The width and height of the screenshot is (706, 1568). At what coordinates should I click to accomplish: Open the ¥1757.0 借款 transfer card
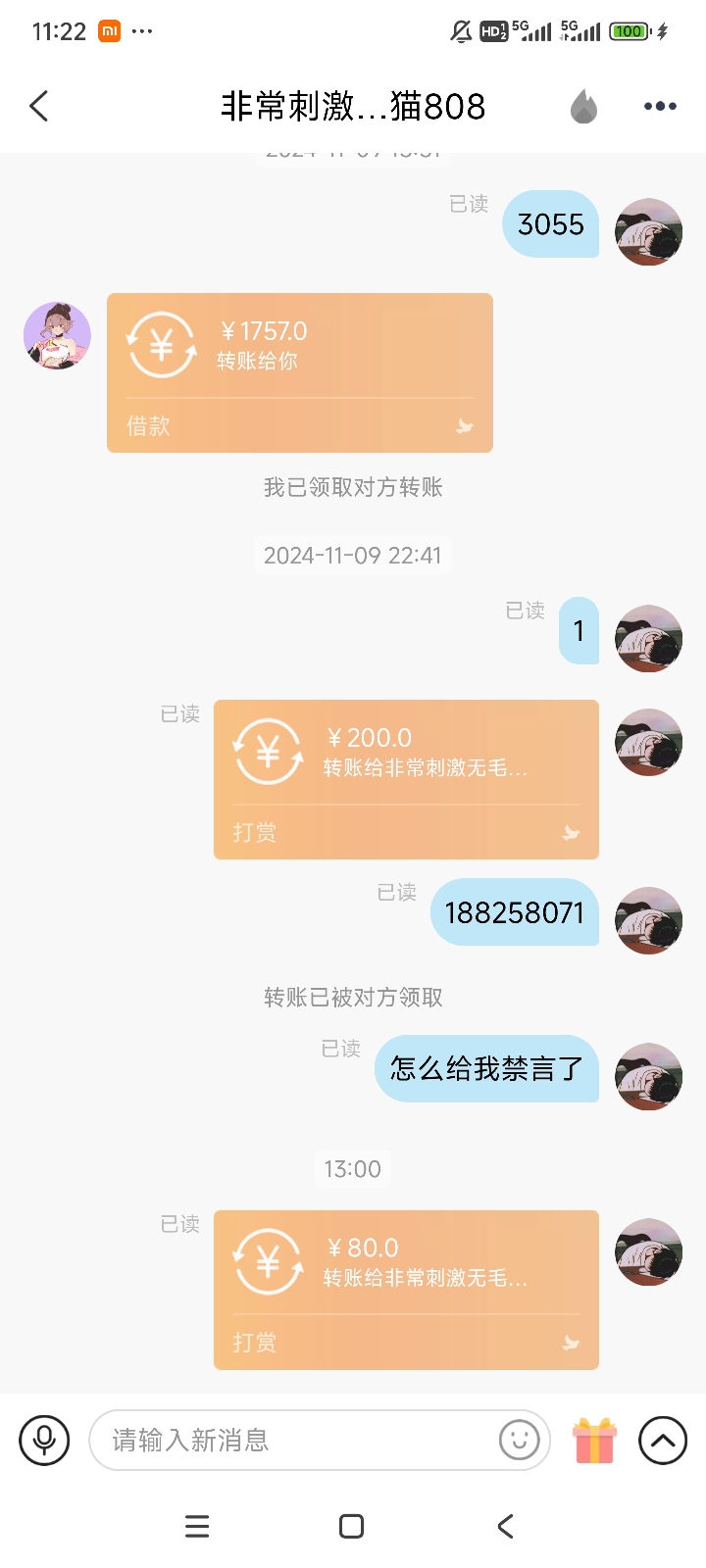click(x=299, y=372)
